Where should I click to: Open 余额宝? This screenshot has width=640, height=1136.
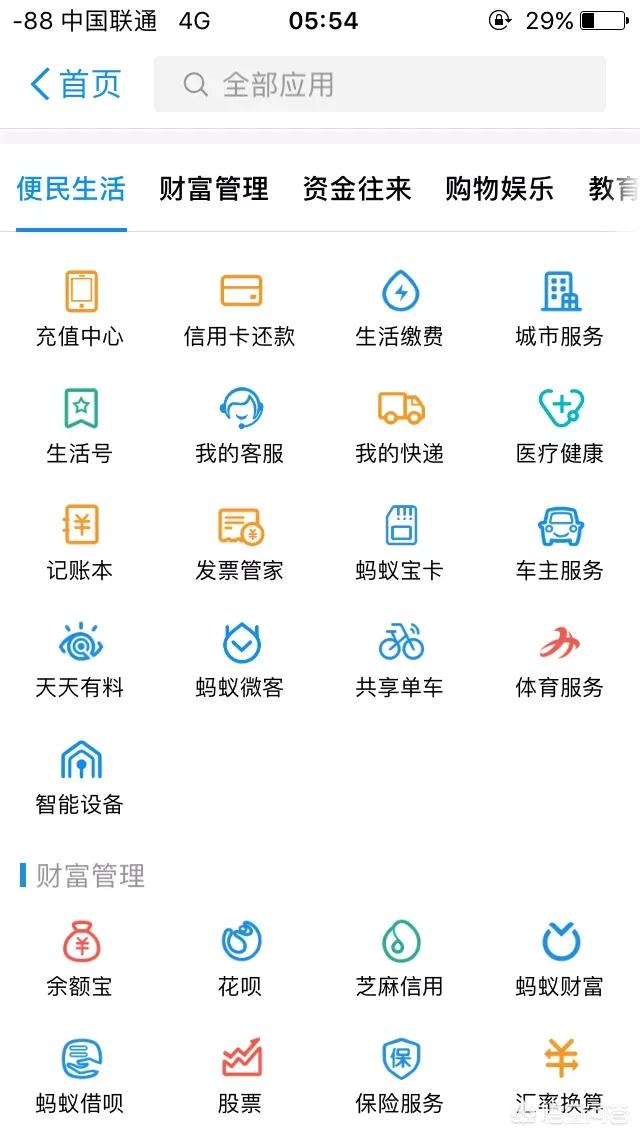pos(80,958)
